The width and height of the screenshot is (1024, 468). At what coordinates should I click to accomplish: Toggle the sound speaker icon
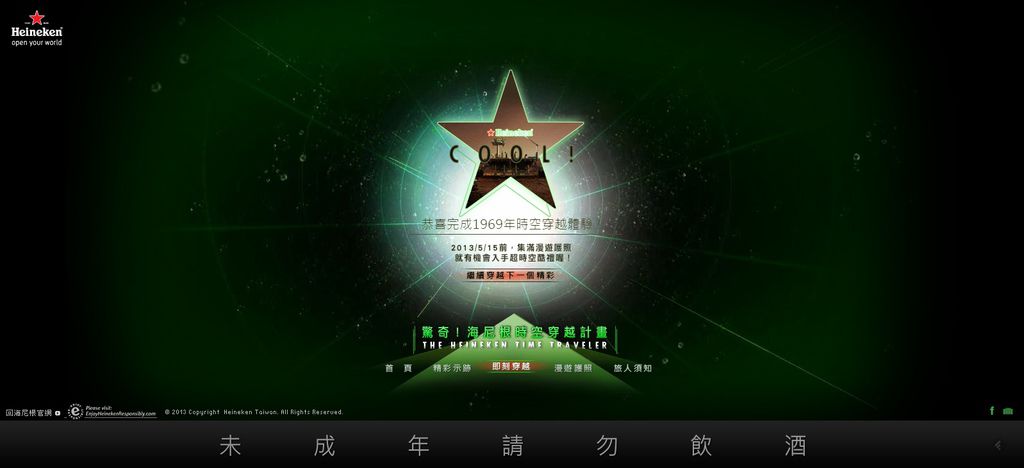coord(997,445)
